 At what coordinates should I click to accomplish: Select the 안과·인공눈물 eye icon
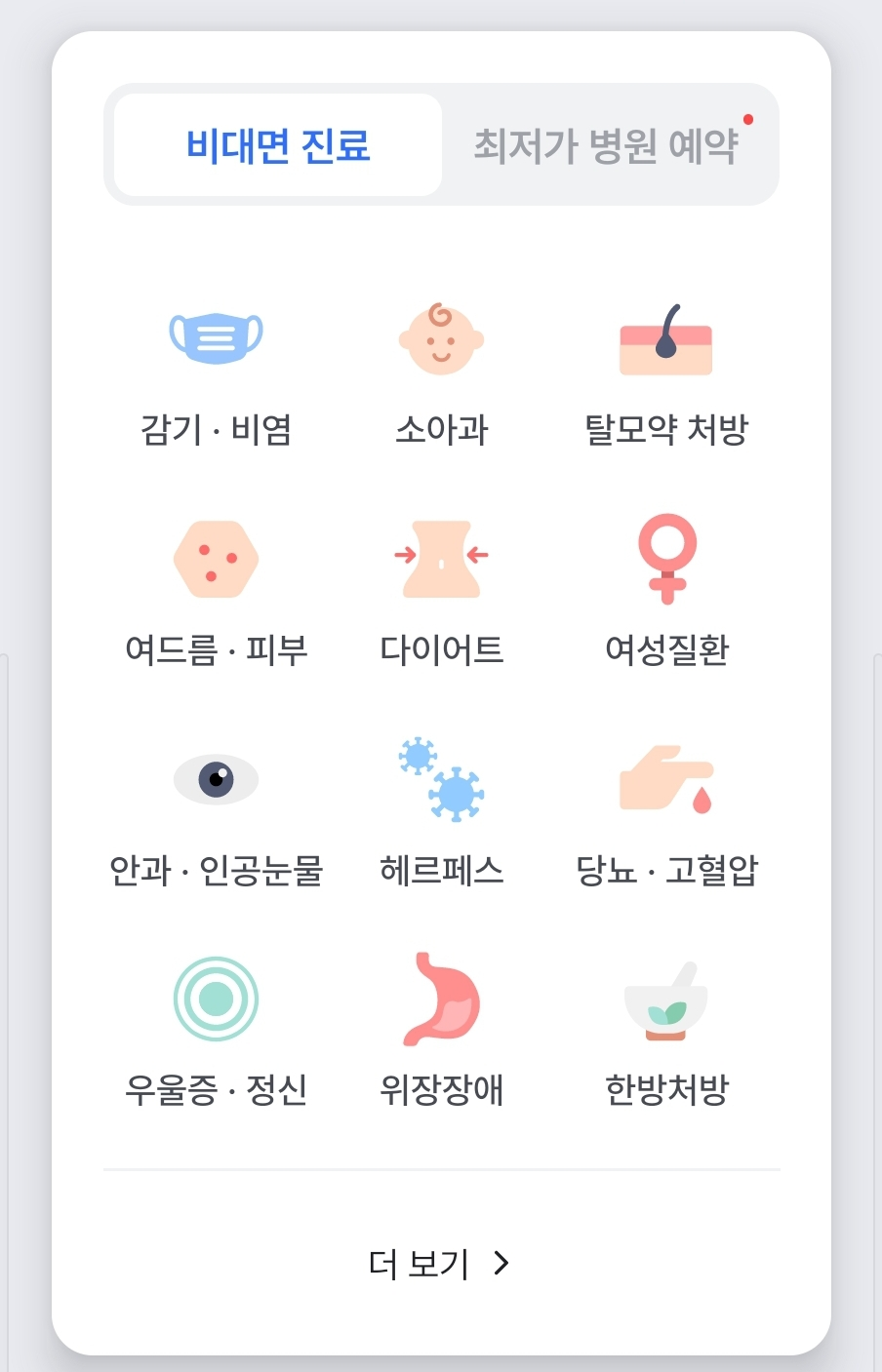click(216, 778)
